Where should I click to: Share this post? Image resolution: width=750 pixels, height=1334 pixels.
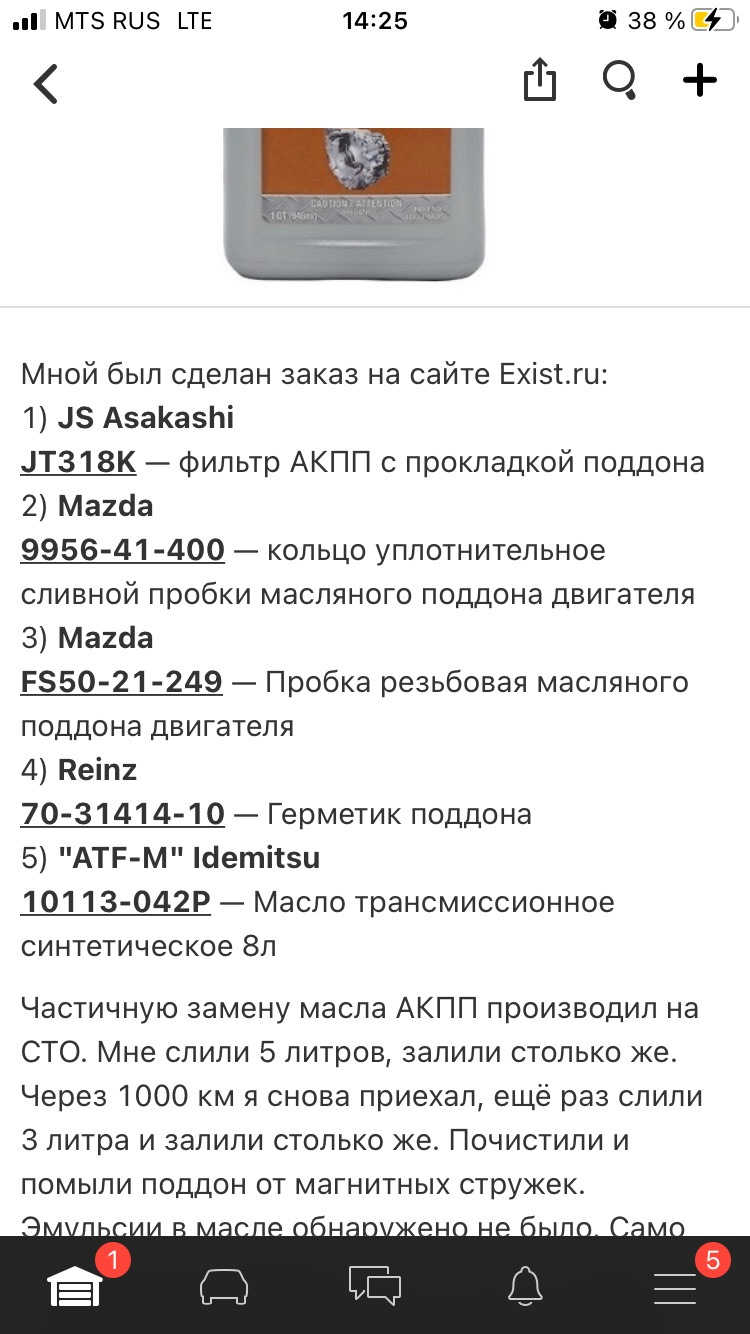click(x=539, y=81)
